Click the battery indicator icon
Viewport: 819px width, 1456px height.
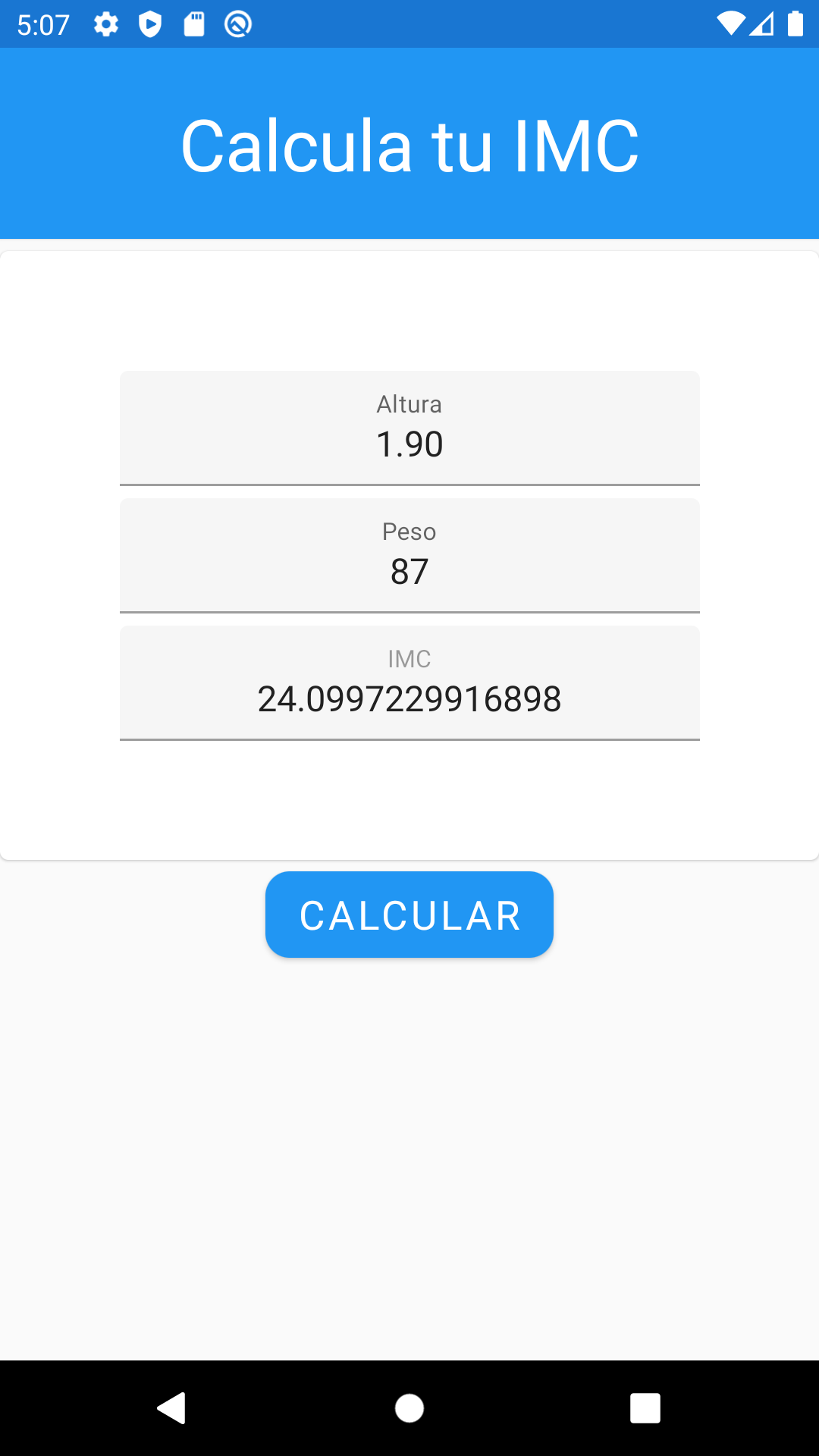click(794, 24)
